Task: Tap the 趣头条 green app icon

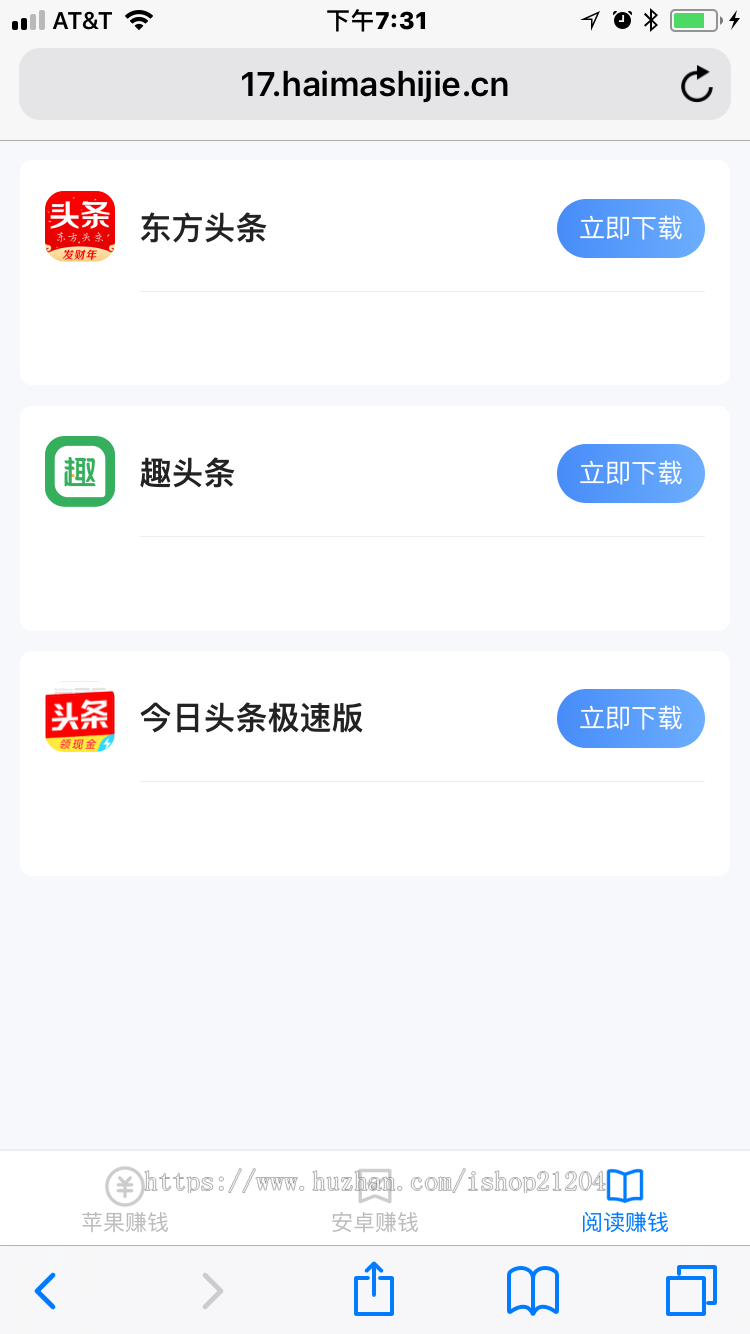Action: [79, 472]
